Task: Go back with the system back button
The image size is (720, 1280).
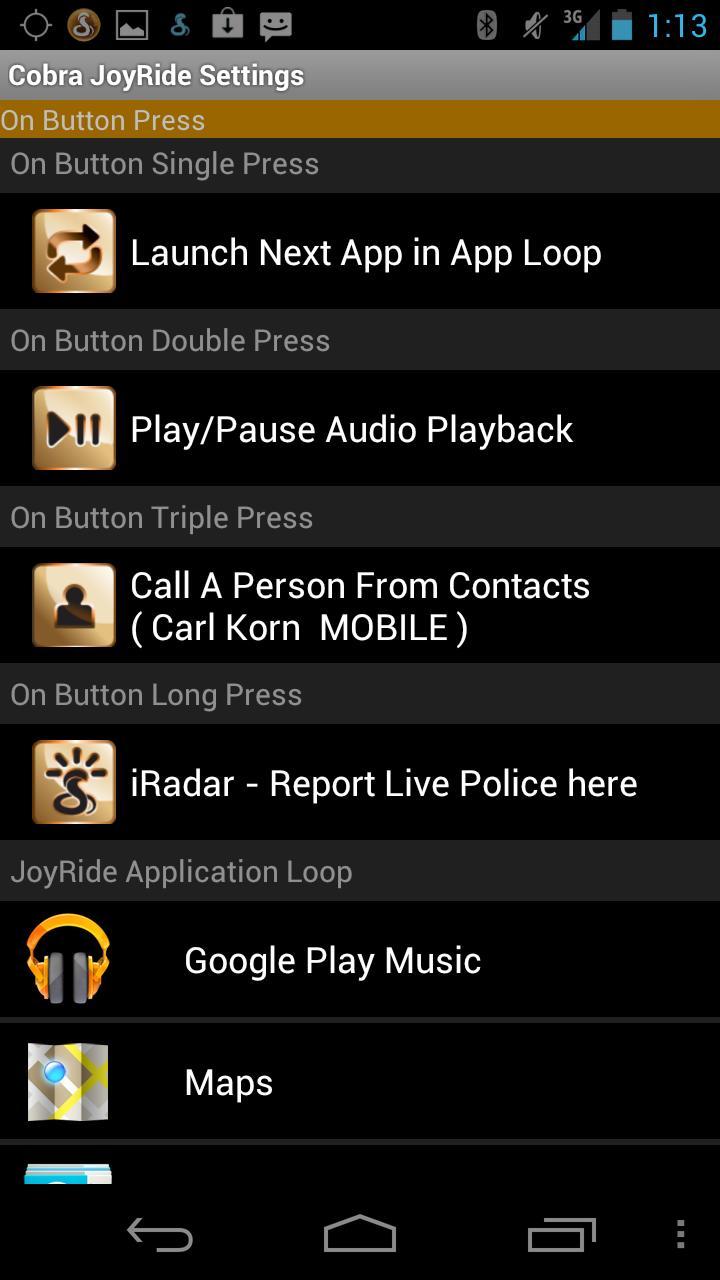Action: point(160,1235)
